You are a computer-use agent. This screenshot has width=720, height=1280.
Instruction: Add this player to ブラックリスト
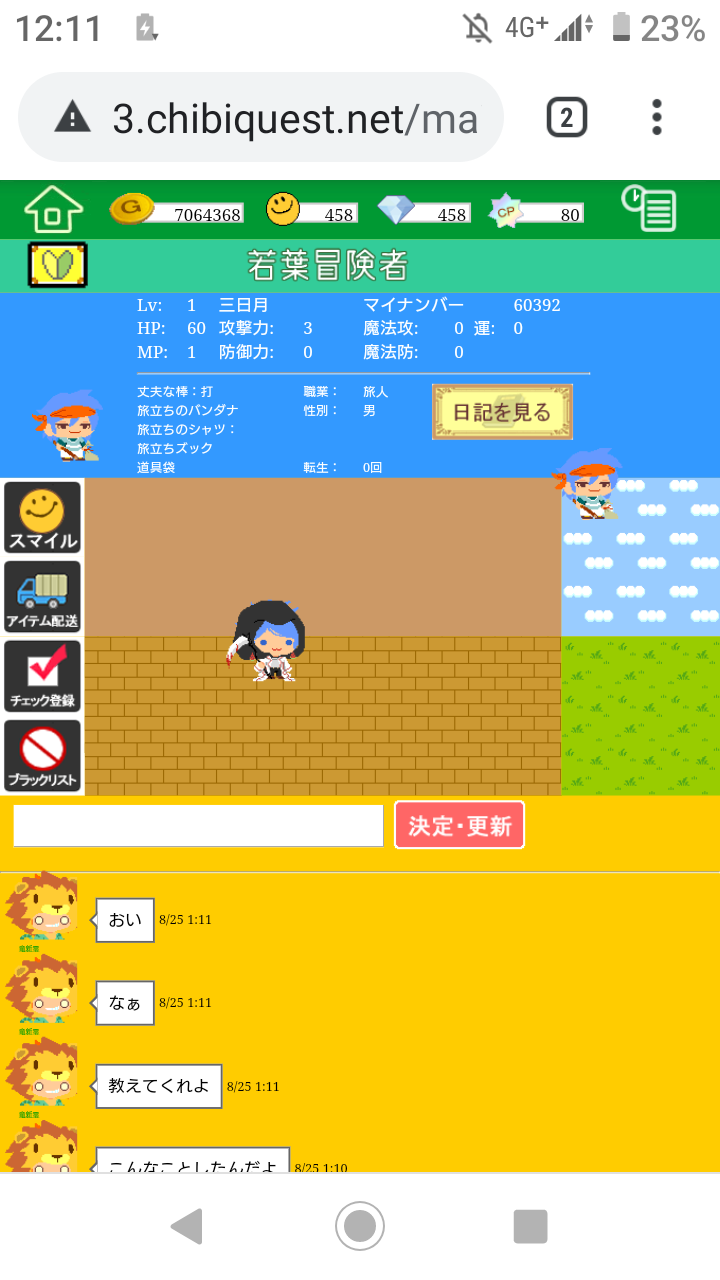click(x=43, y=756)
